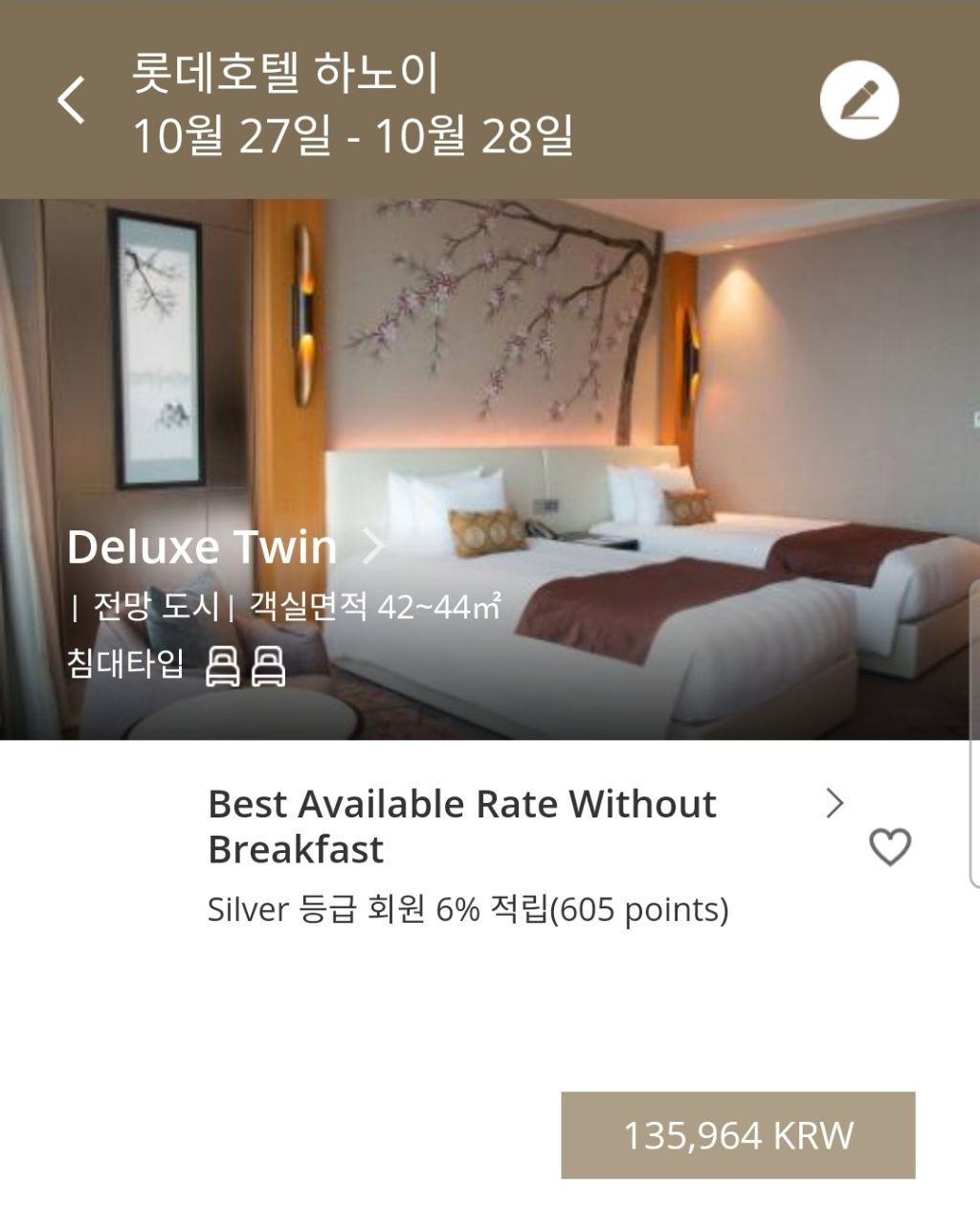Viewport: 980px width, 1208px height.
Task: Open Deluxe Twin room details
Action: coord(226,547)
